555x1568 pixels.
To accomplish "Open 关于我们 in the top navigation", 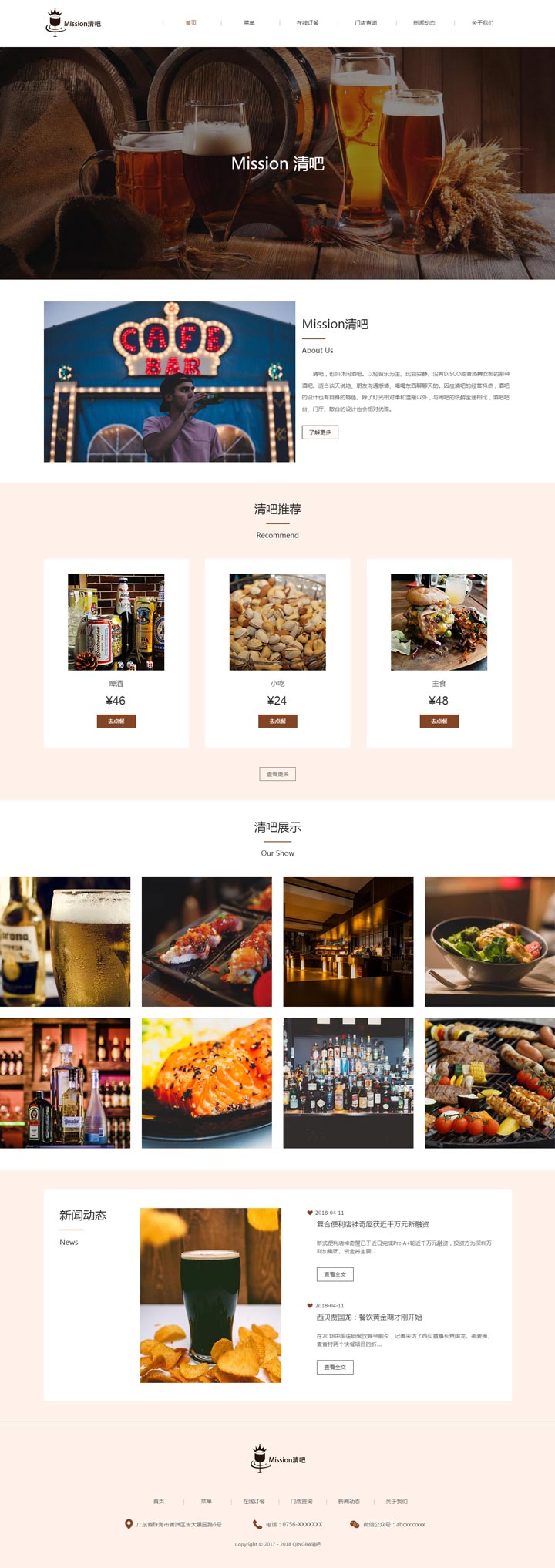I will (x=483, y=23).
